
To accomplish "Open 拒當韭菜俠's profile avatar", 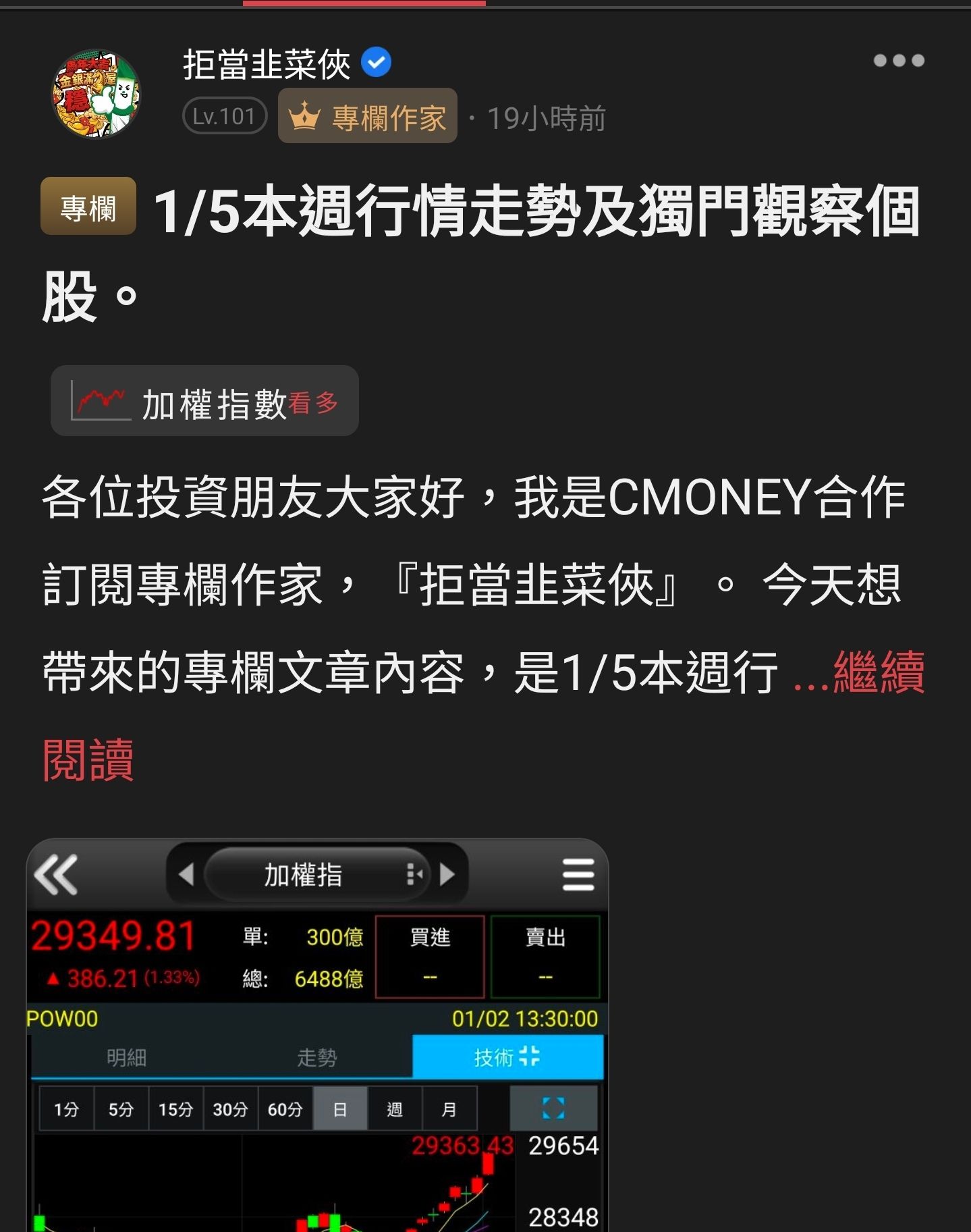I will coord(96,93).
